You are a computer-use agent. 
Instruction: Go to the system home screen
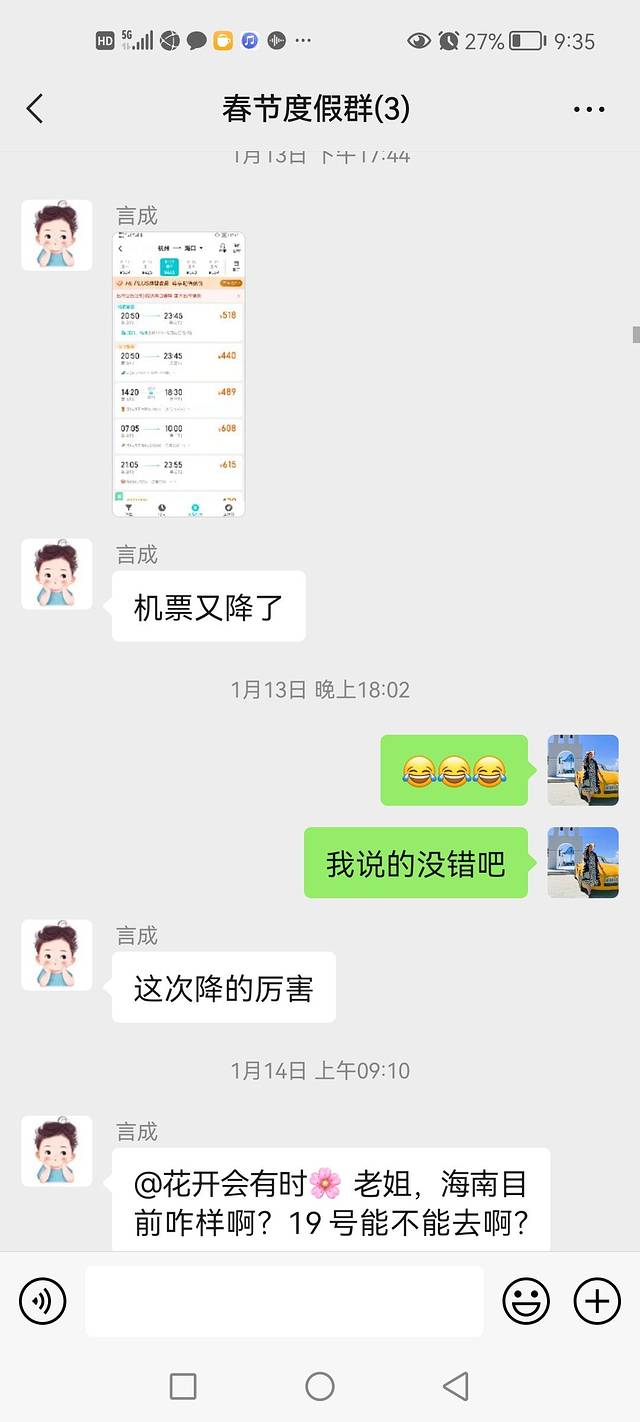(x=320, y=1386)
